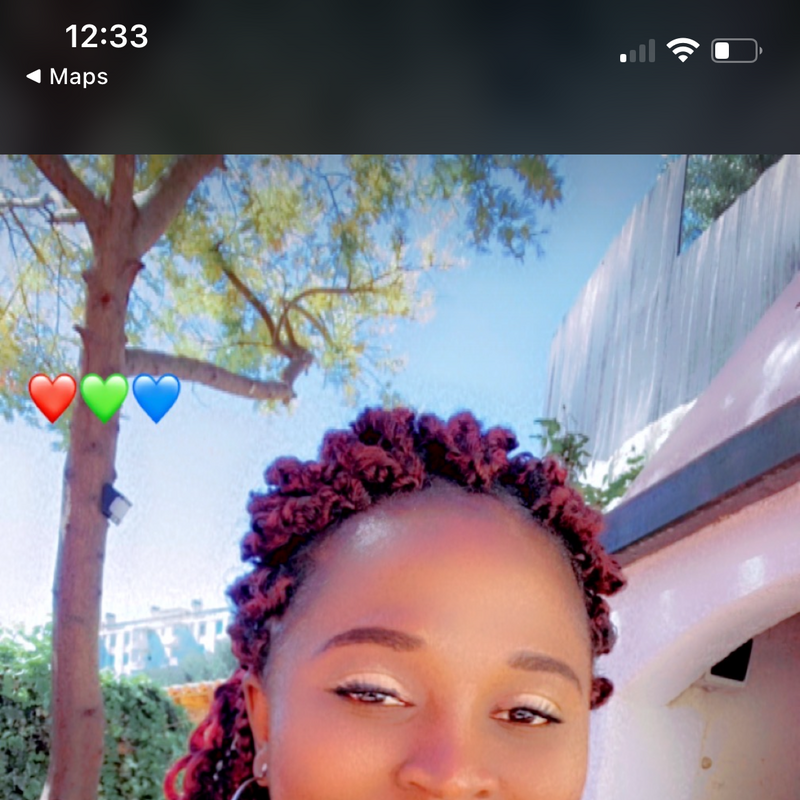Return to Maps via the back link

pos(67,77)
